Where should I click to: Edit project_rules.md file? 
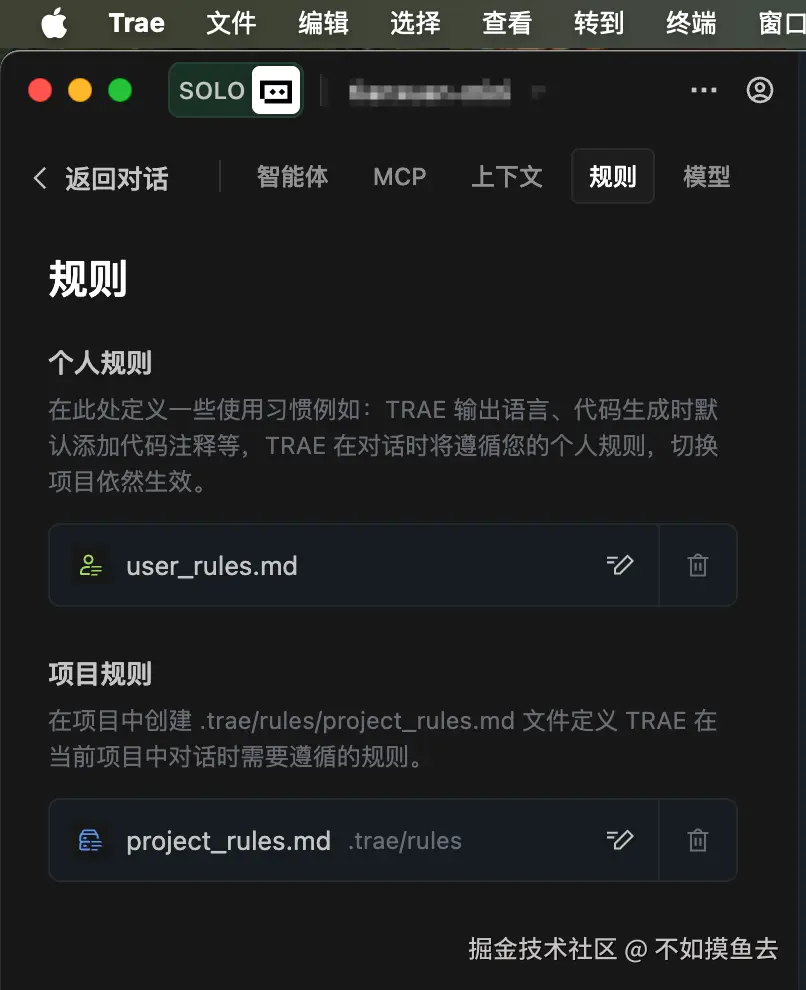[x=620, y=840]
